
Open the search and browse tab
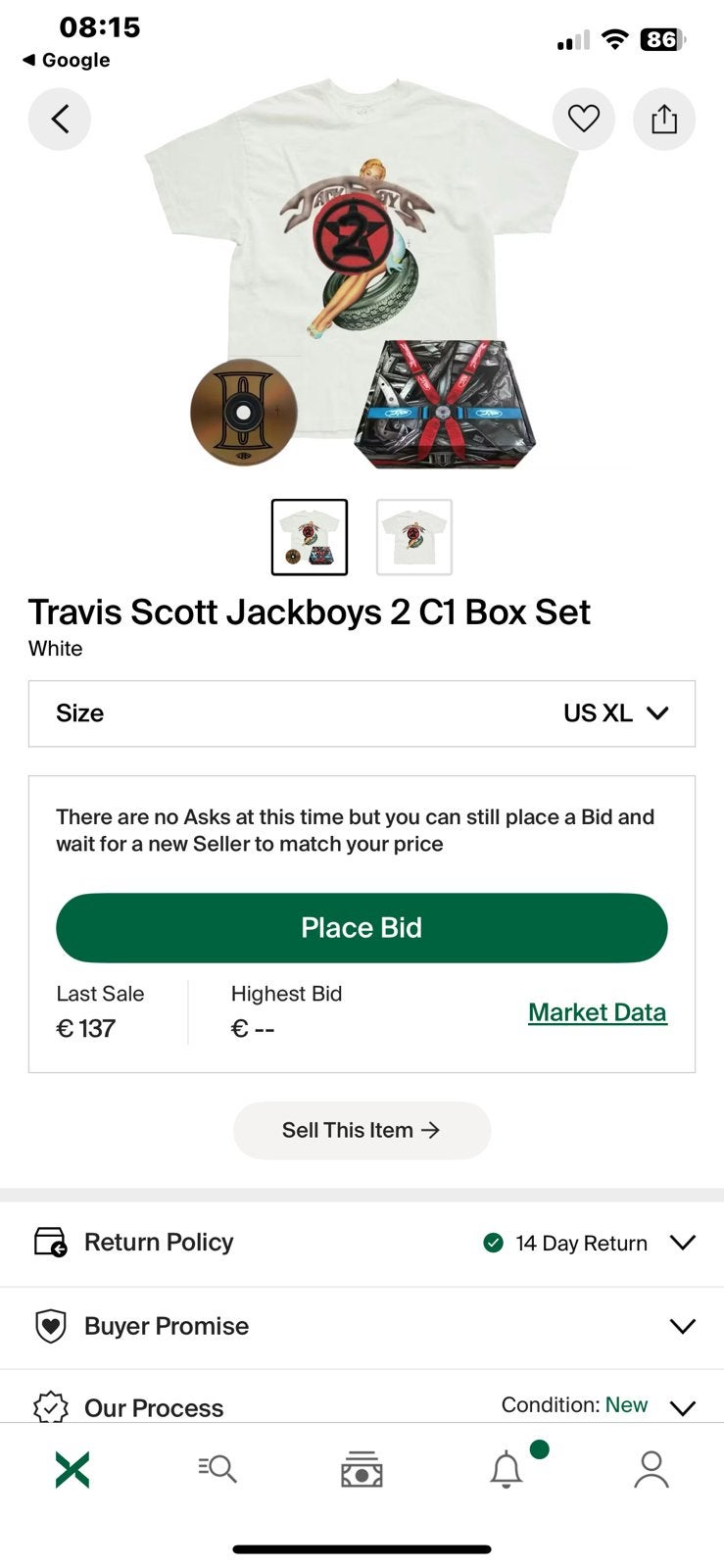(x=217, y=1469)
